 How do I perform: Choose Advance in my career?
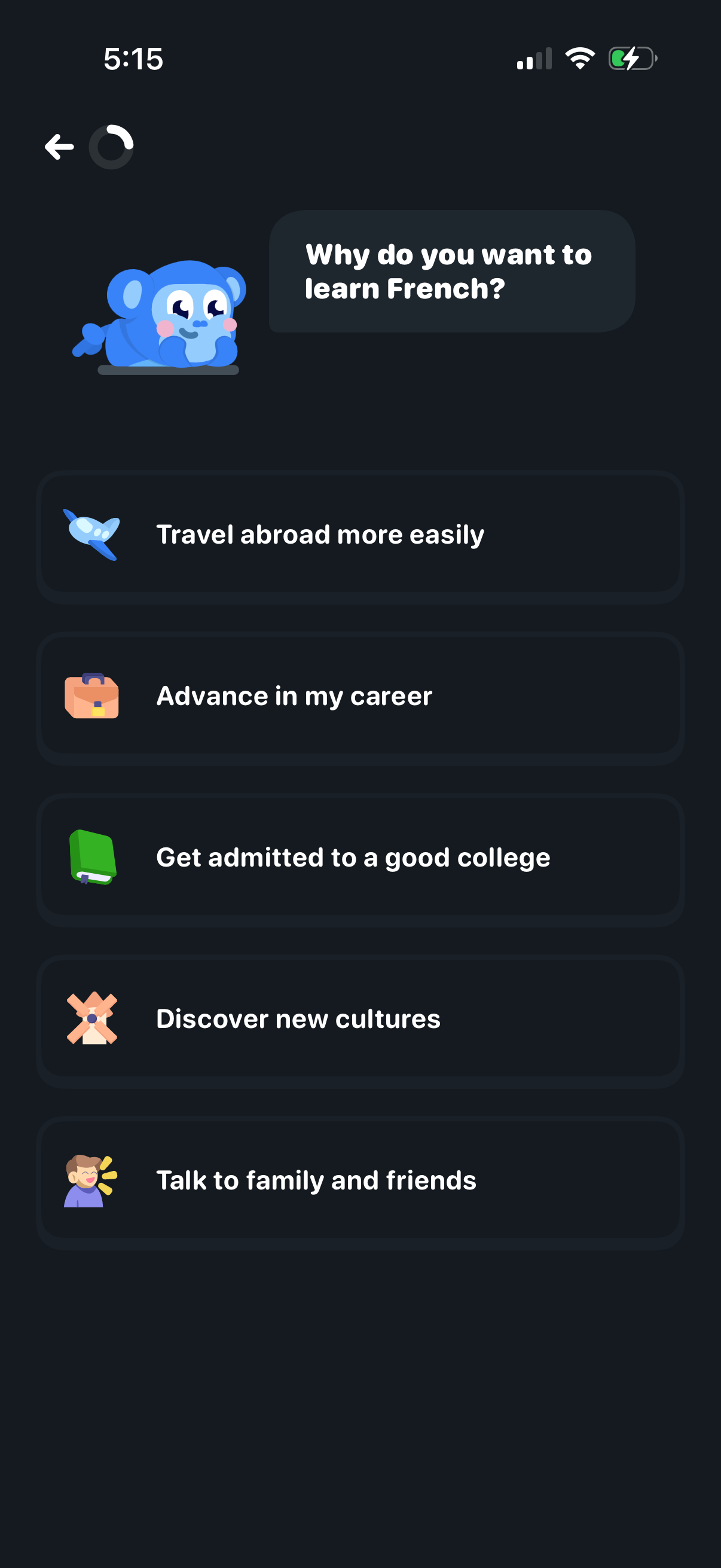tap(360, 697)
